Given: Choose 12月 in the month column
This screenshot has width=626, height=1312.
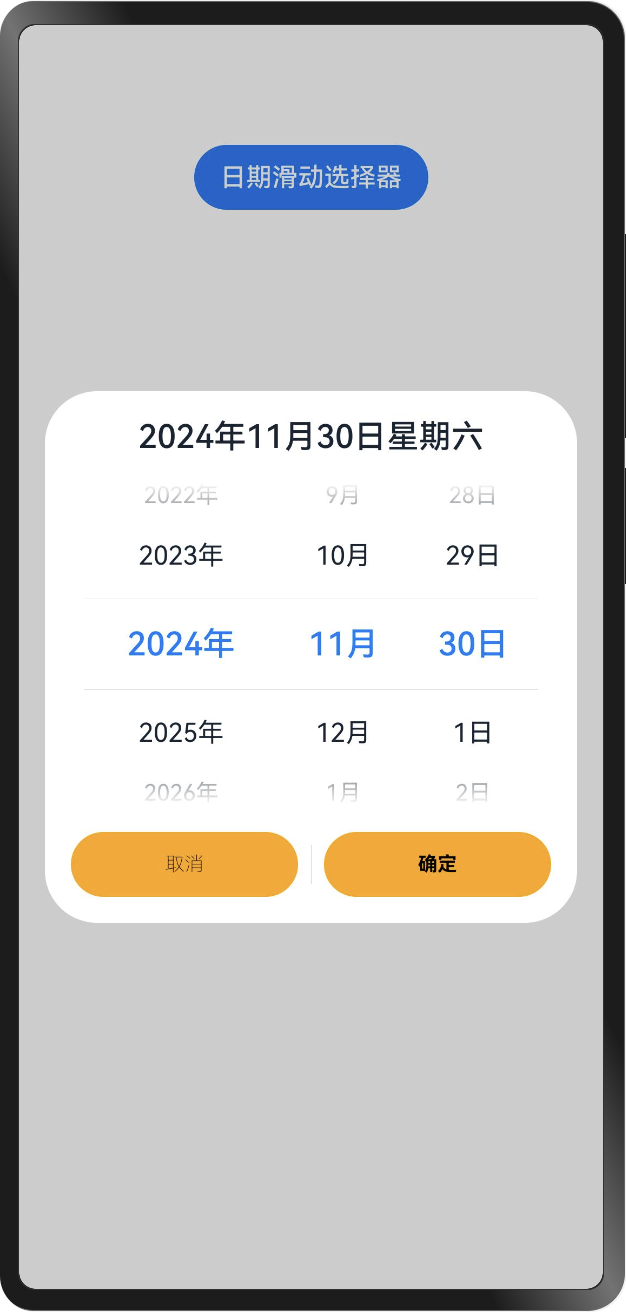Looking at the screenshot, I should pos(343,733).
